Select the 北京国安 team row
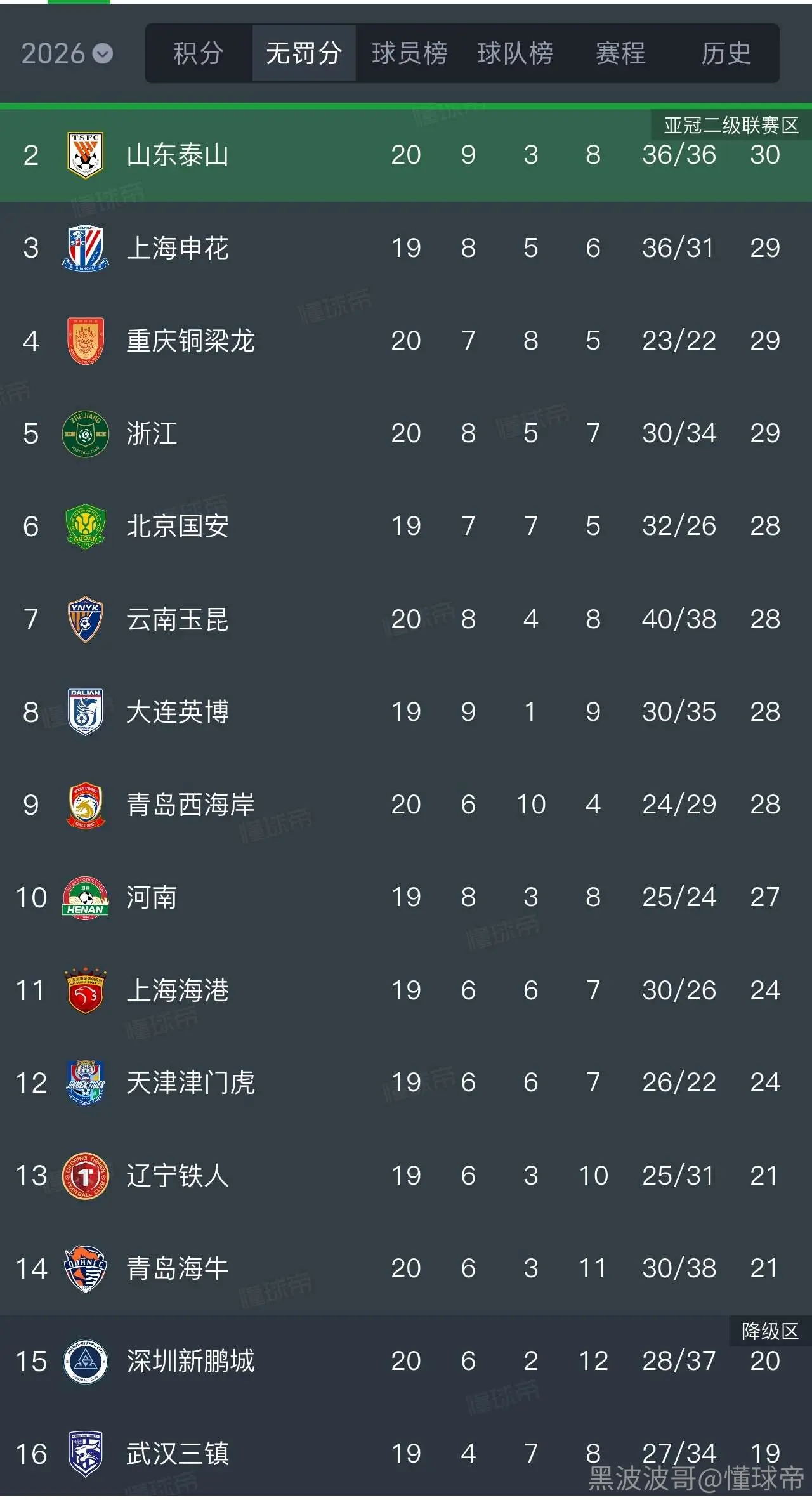 point(406,526)
